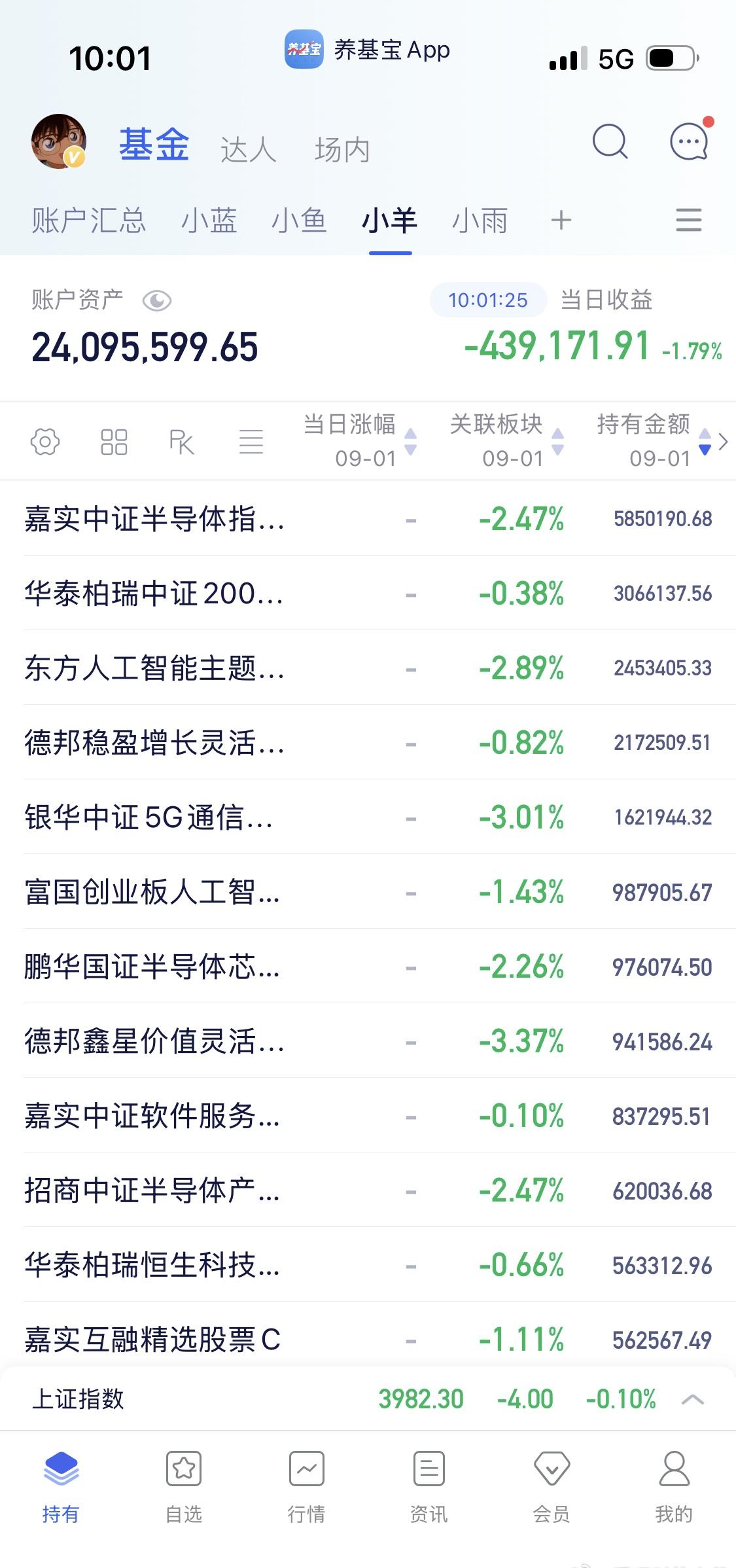Open the messages chat bubble icon

[x=690, y=141]
